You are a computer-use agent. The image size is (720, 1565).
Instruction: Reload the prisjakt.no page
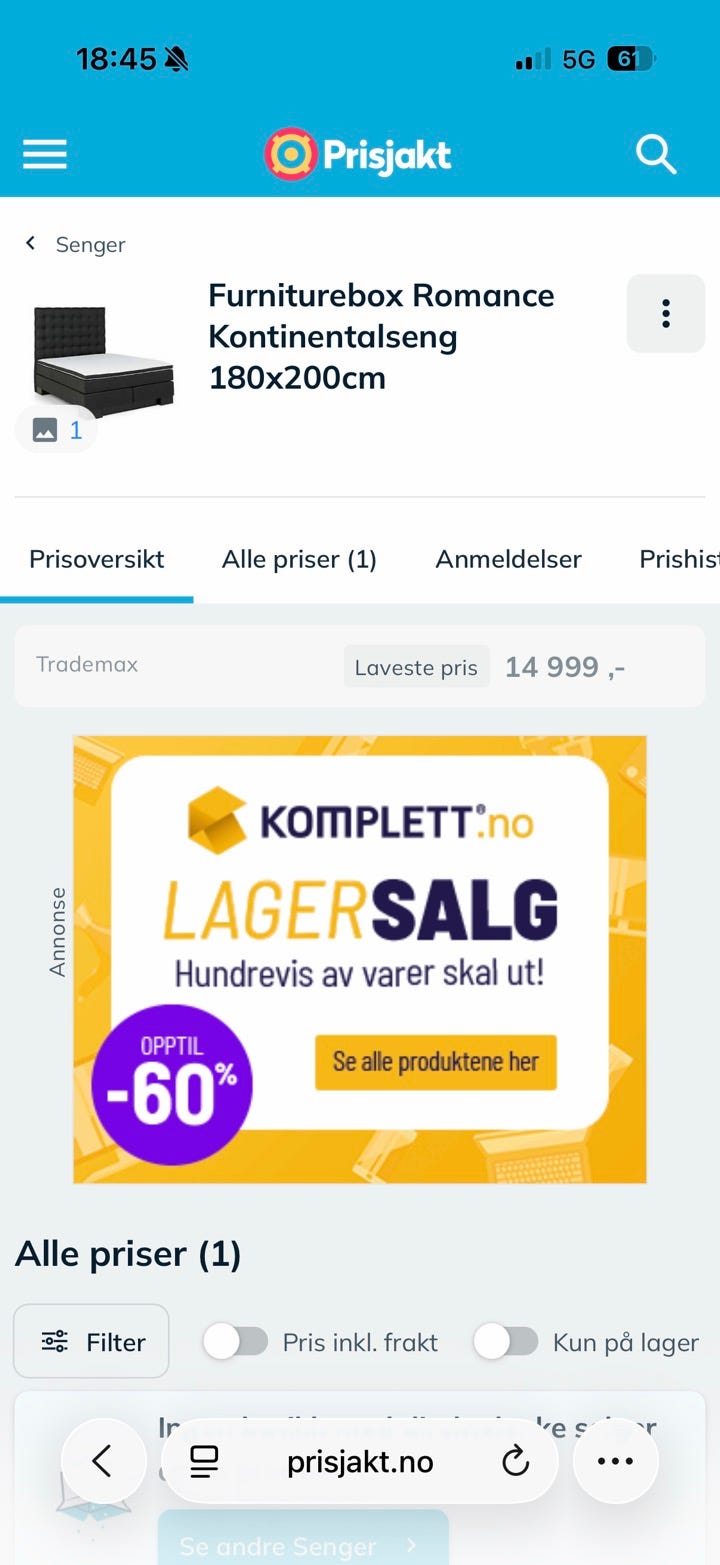[x=515, y=1461]
